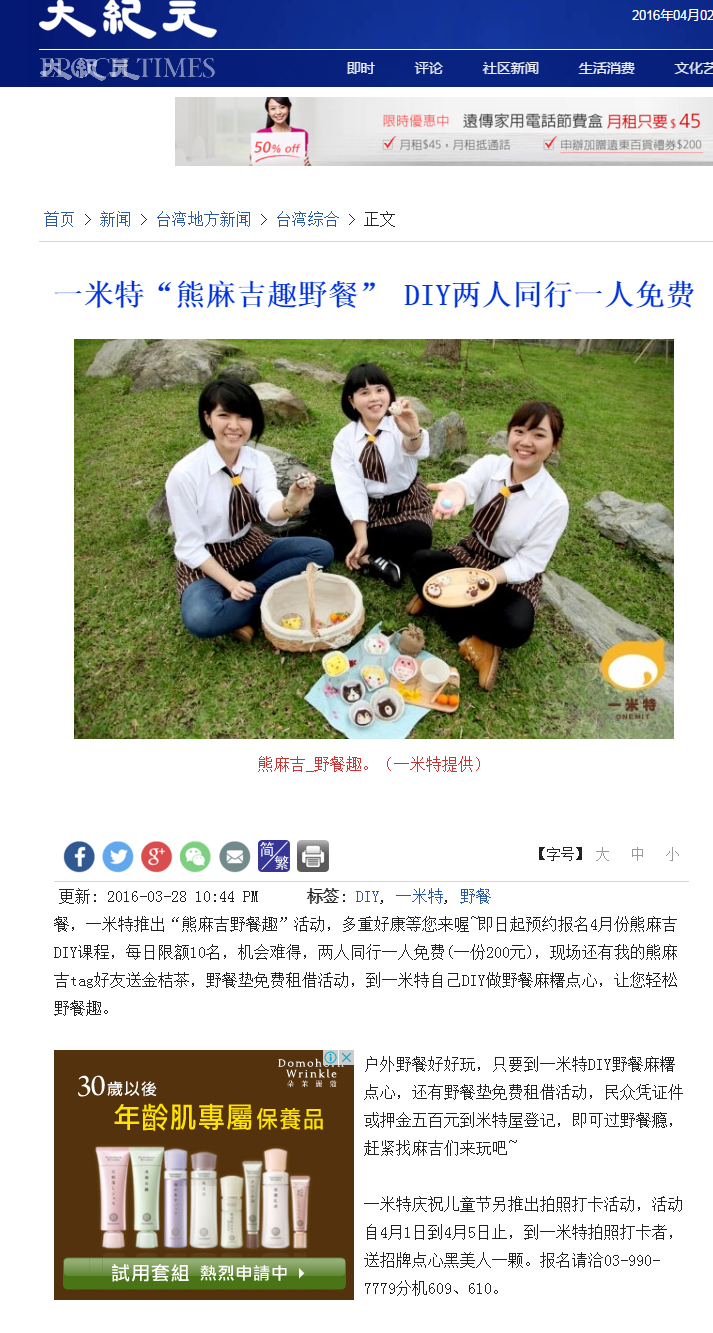This screenshot has width=713, height=1333.
Task: Switch to the 评论 section
Action: pyautogui.click(x=428, y=68)
